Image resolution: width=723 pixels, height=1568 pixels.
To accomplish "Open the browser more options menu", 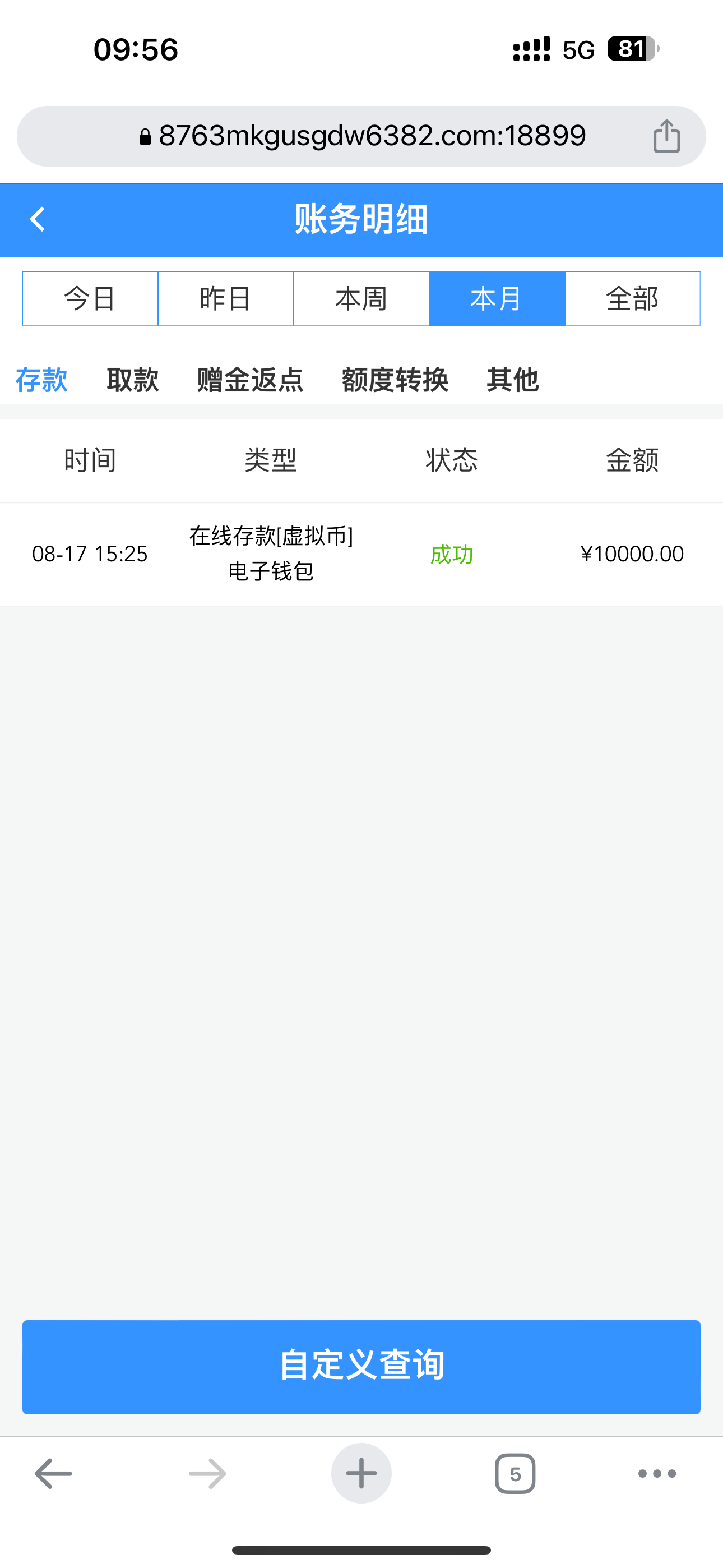I will [x=657, y=1474].
